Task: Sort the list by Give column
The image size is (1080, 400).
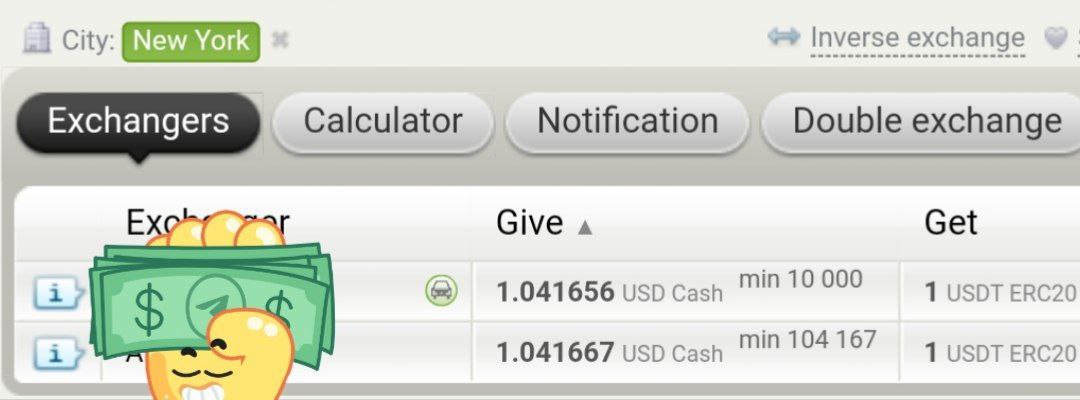Action: click(x=530, y=223)
